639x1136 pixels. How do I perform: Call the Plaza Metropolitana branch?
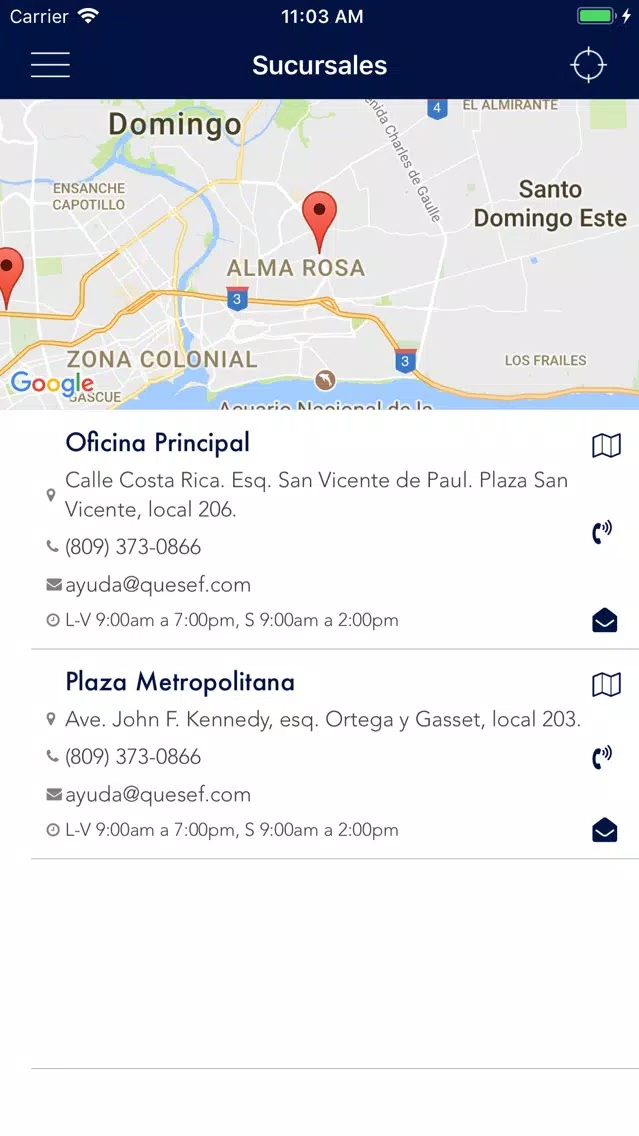click(x=601, y=757)
